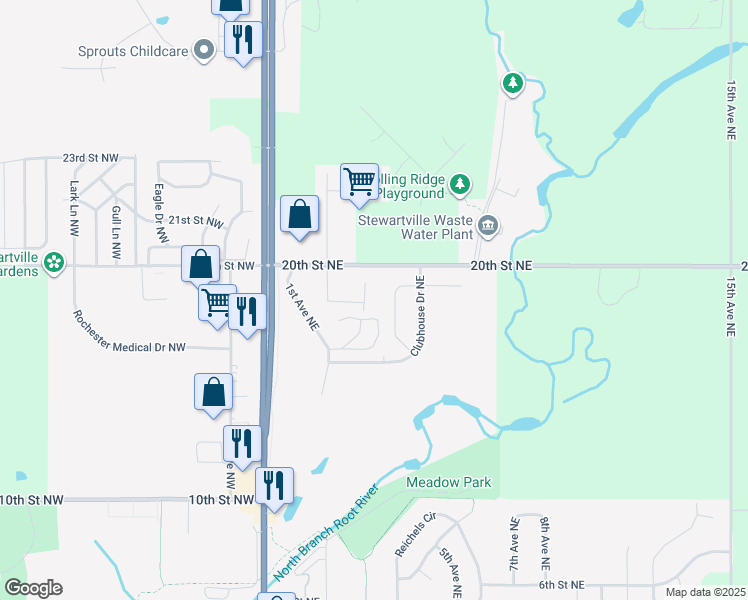Open the shopping cart marker below 20th St NW

coord(217,302)
